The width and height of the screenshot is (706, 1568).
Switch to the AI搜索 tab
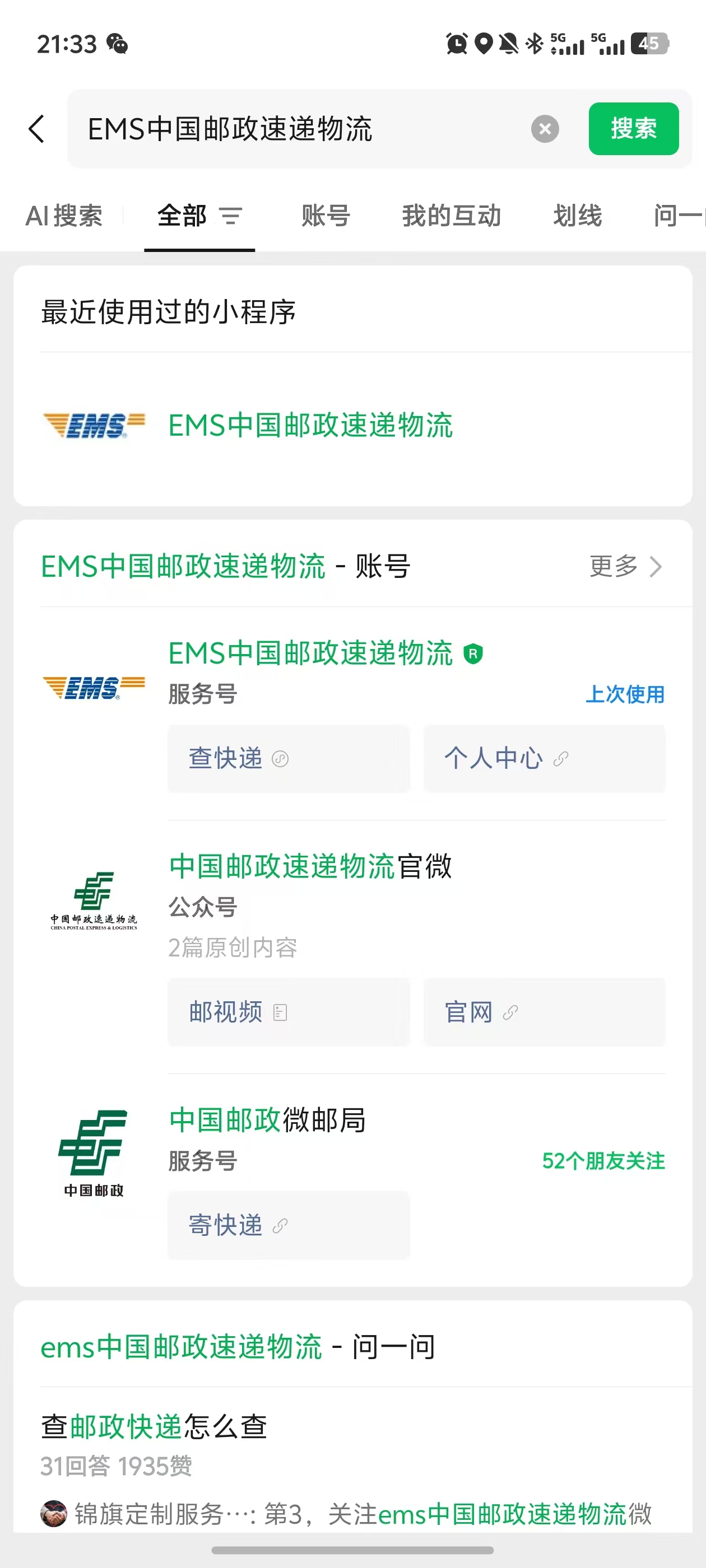[64, 216]
